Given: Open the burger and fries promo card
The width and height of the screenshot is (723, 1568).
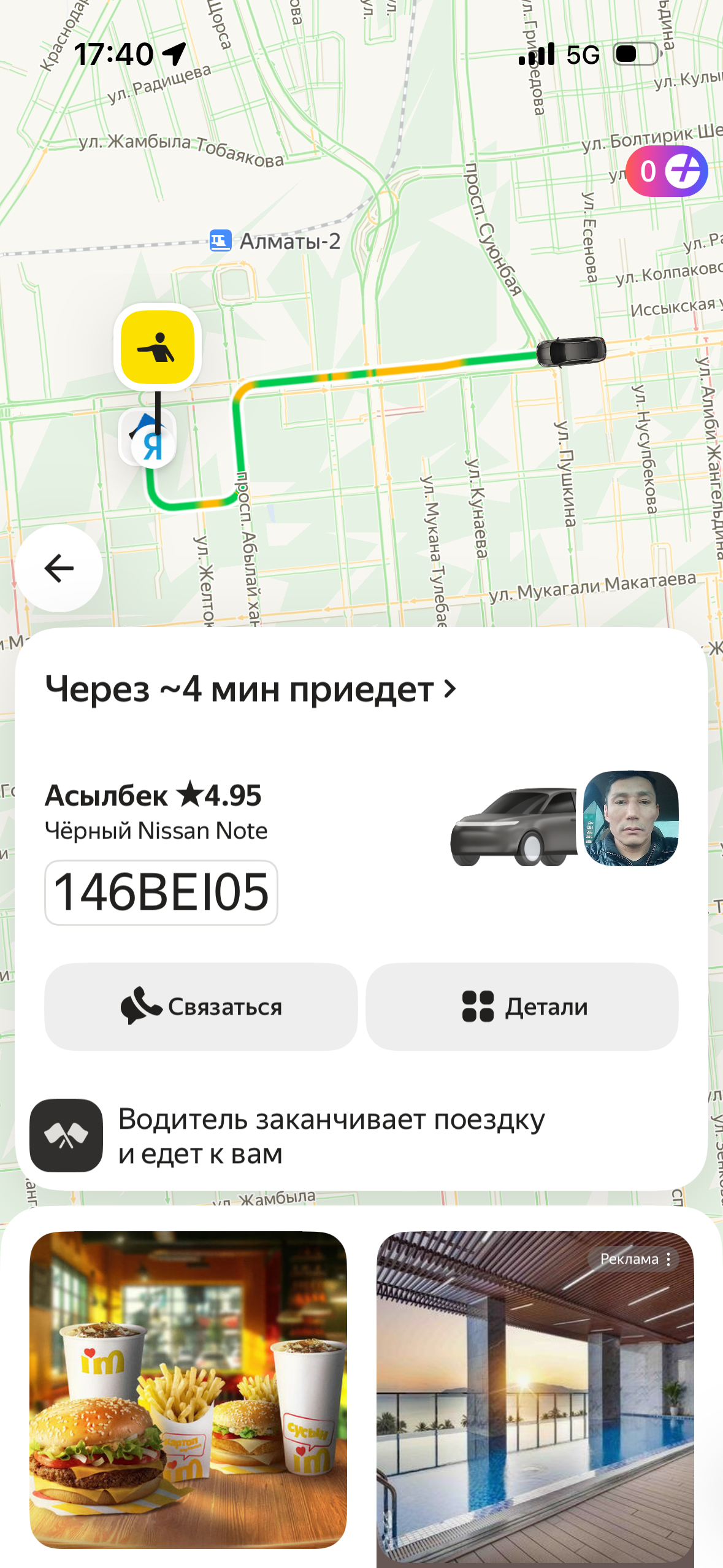Looking at the screenshot, I should click(x=188, y=1389).
